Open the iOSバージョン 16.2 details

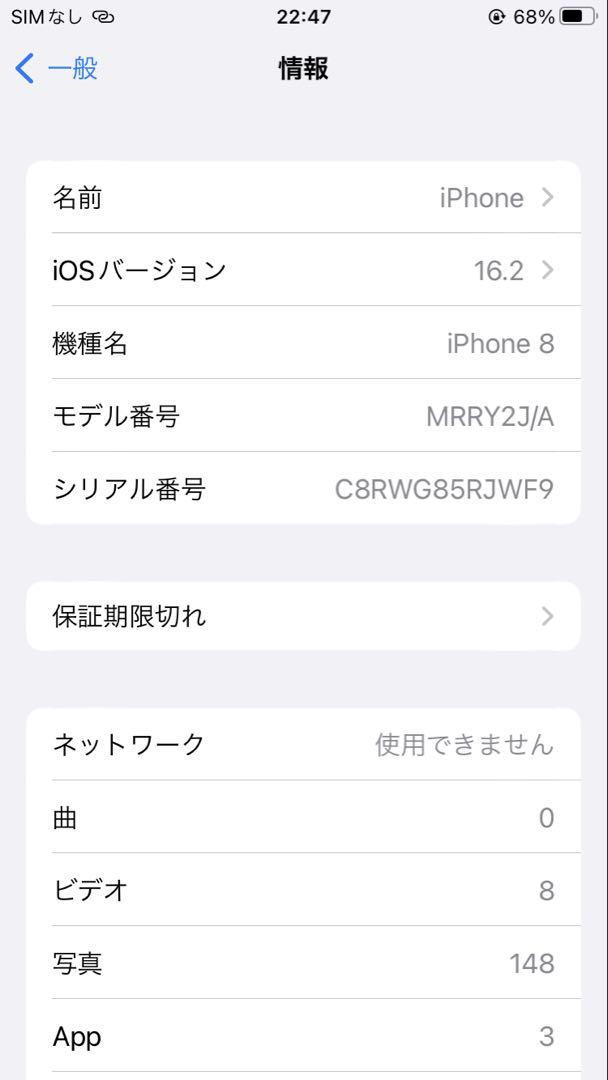303,270
